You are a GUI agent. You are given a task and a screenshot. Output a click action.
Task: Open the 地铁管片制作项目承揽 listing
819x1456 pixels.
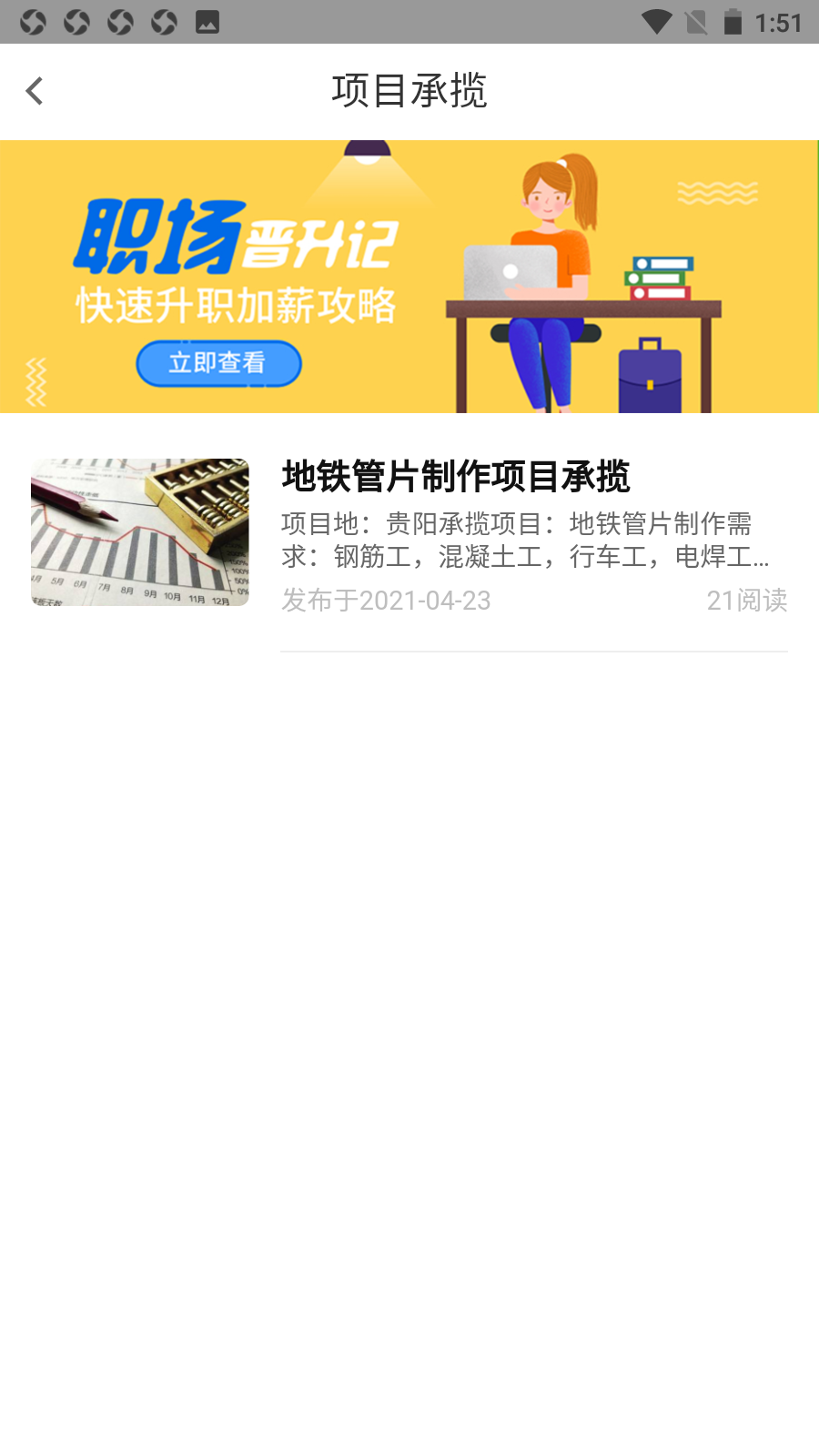(409, 537)
